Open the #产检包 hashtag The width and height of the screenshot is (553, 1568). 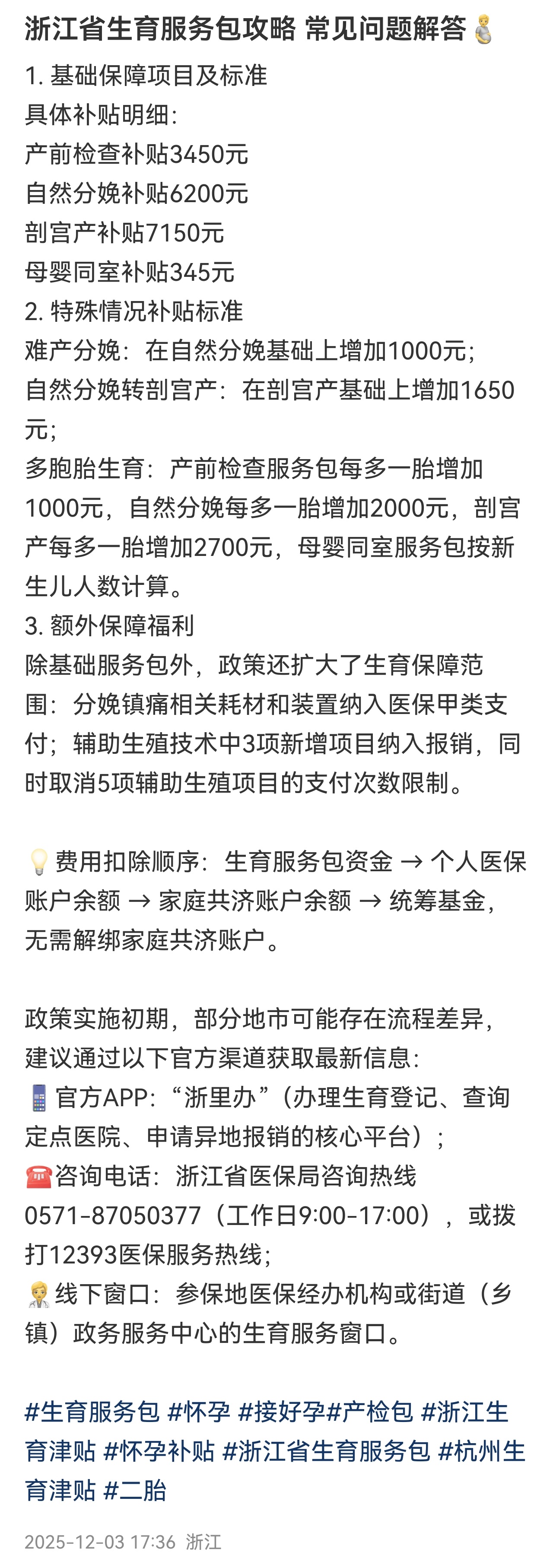click(370, 1412)
